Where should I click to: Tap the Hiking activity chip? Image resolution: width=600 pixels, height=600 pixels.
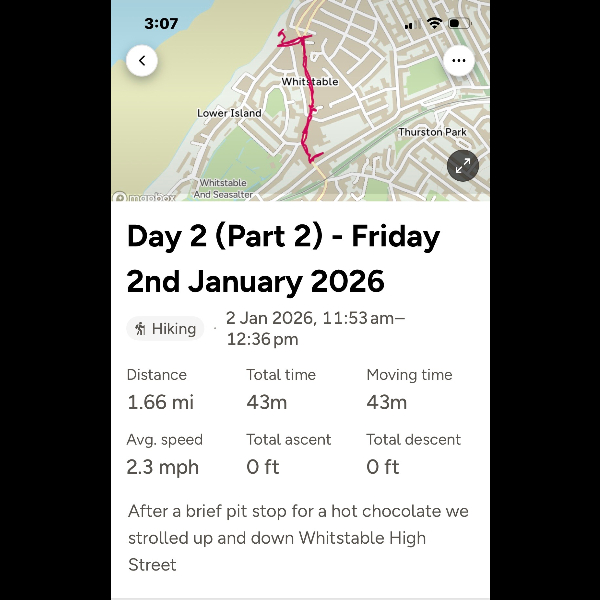pyautogui.click(x=165, y=328)
